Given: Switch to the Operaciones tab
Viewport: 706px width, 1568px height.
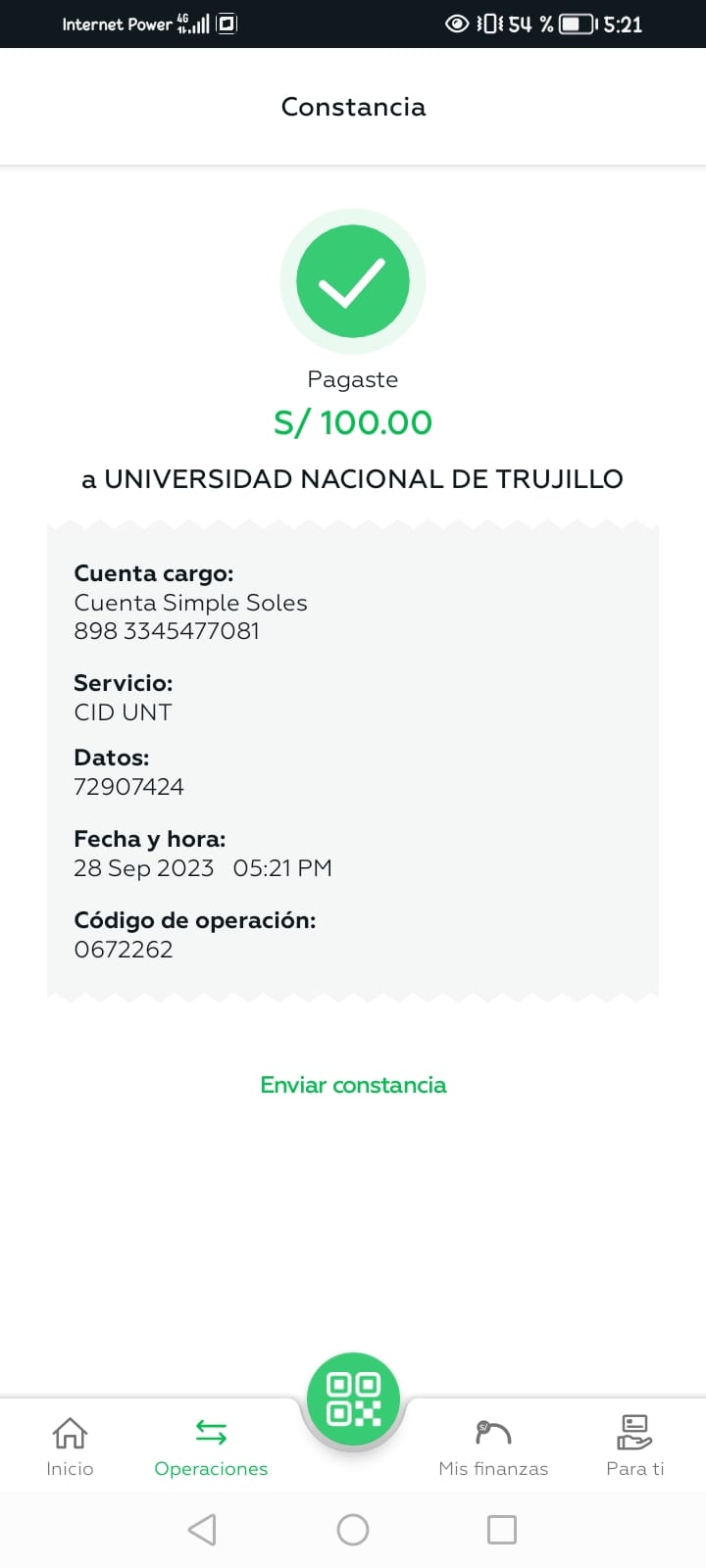Looking at the screenshot, I should coord(211,1446).
